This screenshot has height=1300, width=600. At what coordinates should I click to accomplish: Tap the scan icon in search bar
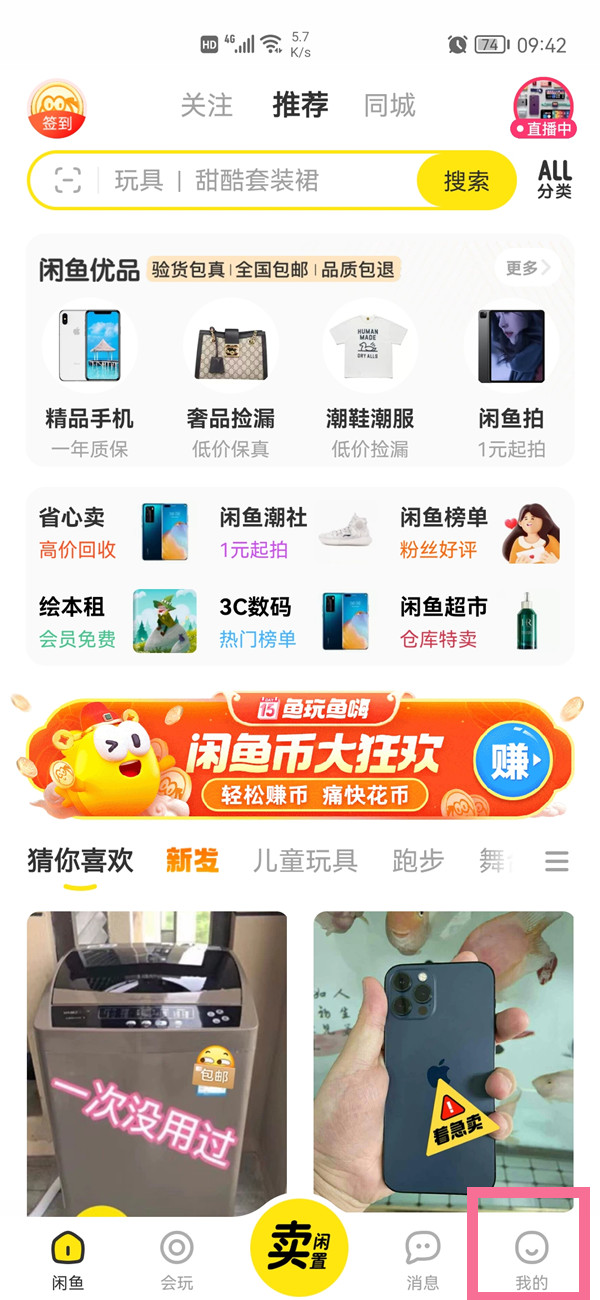click(67, 180)
